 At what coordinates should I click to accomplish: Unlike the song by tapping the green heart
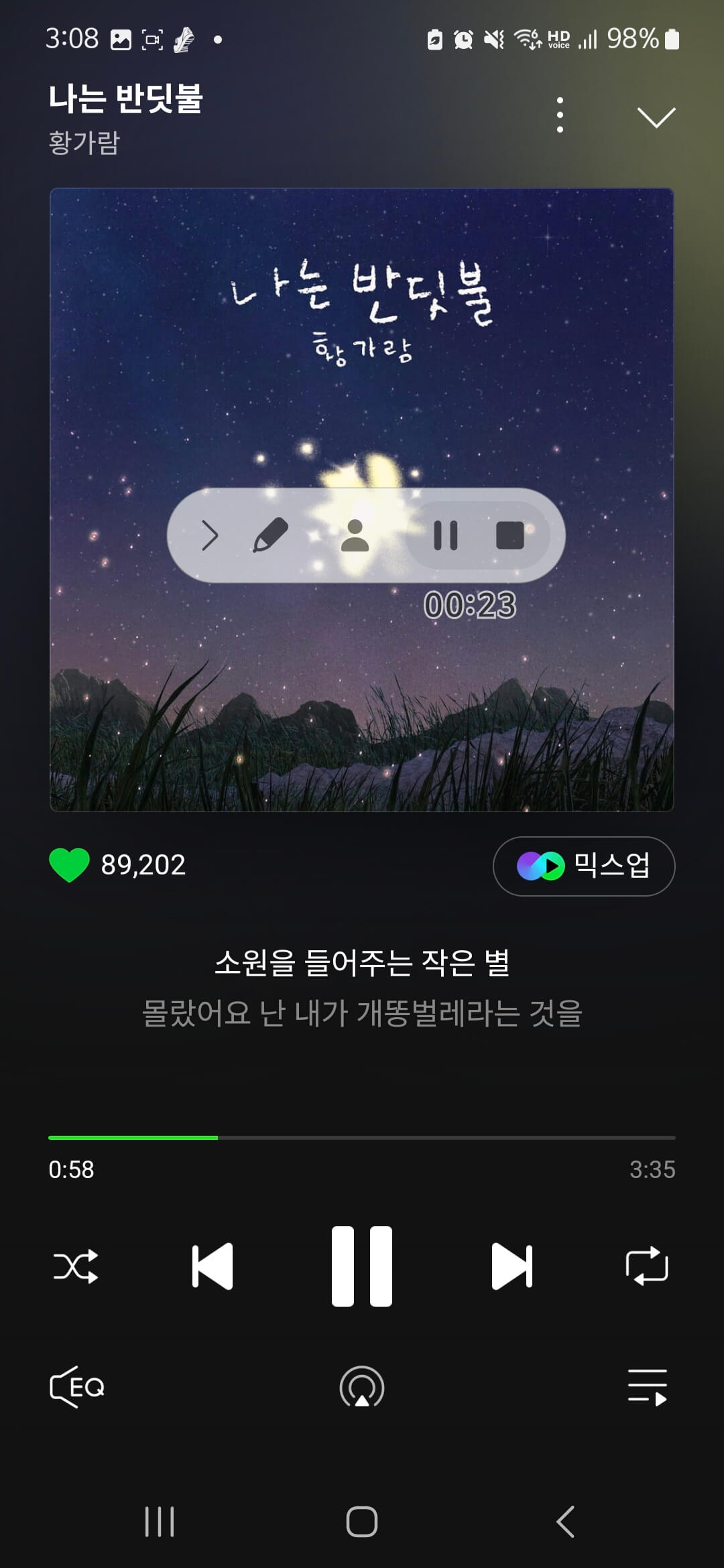point(70,865)
